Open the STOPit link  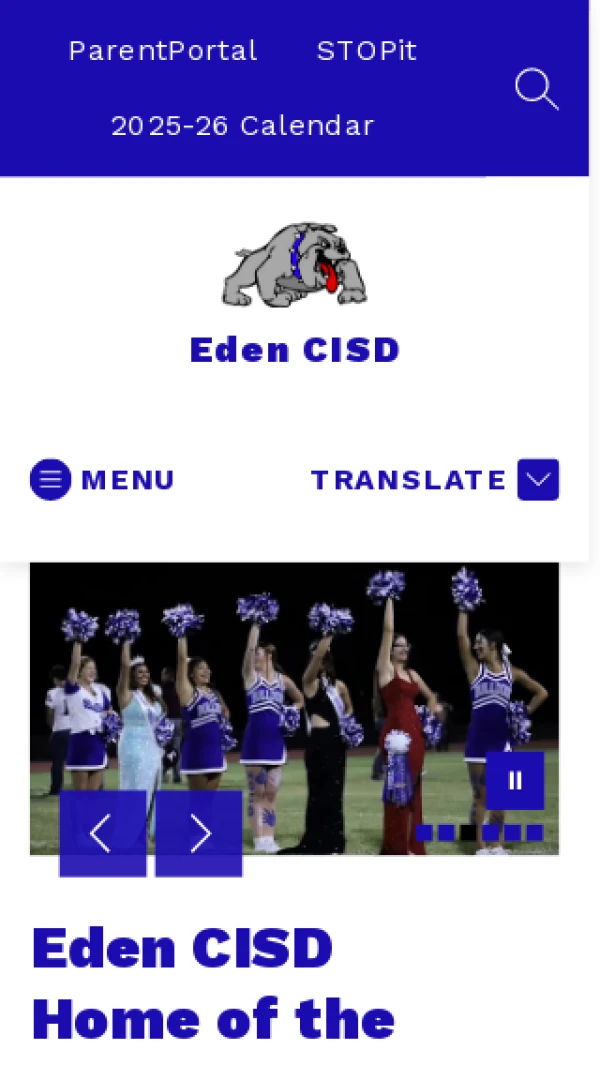(366, 51)
